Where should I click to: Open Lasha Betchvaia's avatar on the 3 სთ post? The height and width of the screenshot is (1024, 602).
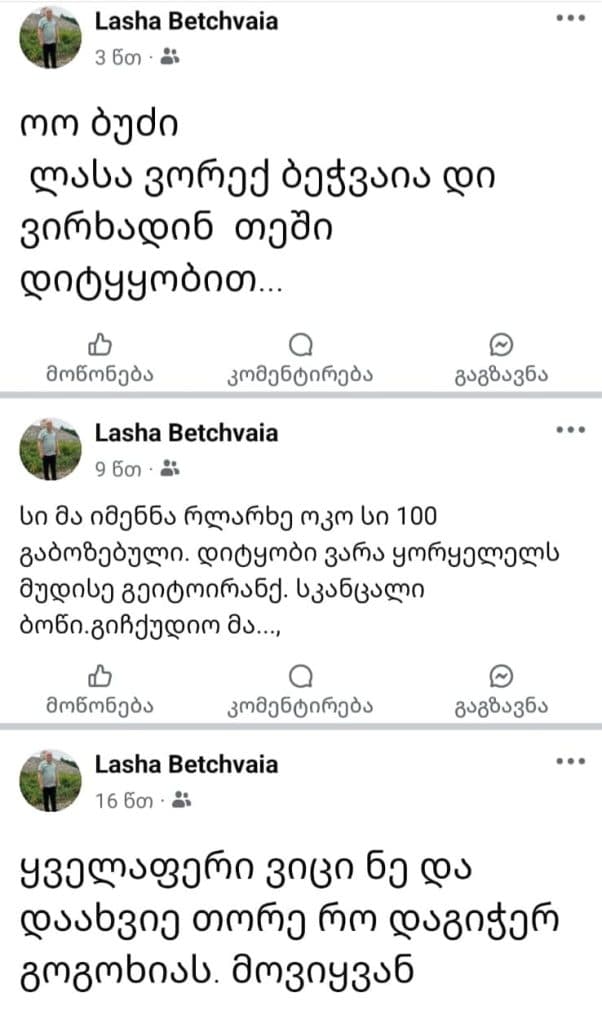(x=51, y=38)
